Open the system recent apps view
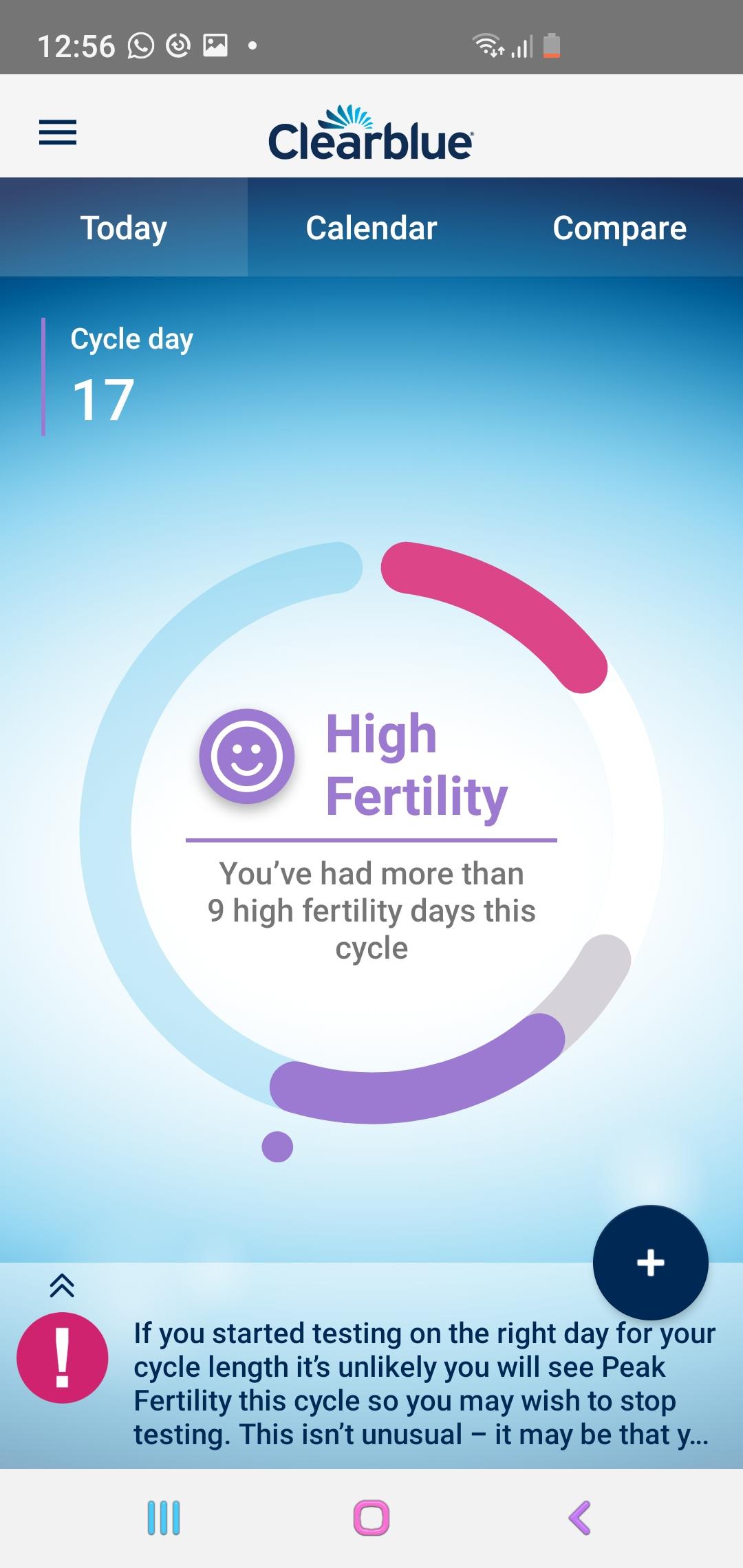Screen dimensions: 743x1568 point(164,1517)
